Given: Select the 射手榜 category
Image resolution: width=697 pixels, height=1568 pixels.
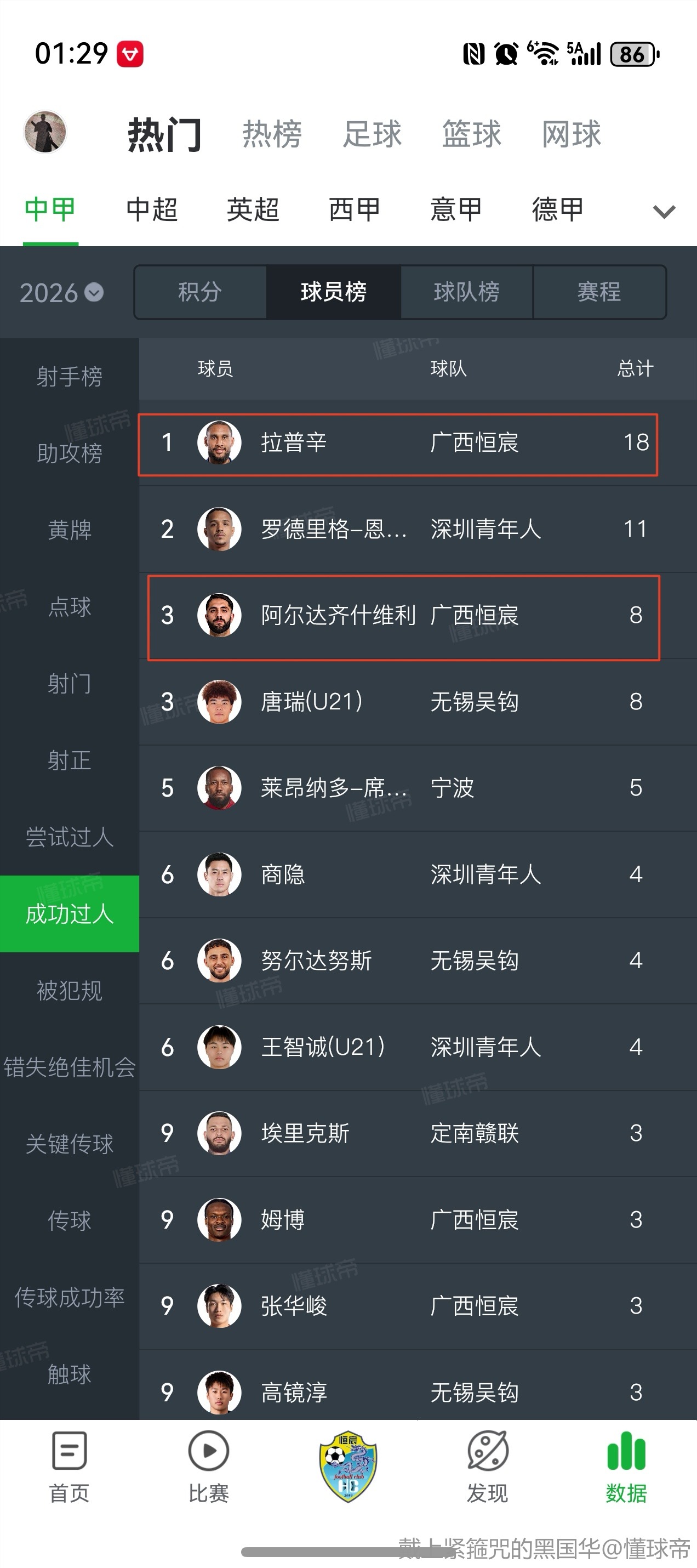Looking at the screenshot, I should point(70,376).
